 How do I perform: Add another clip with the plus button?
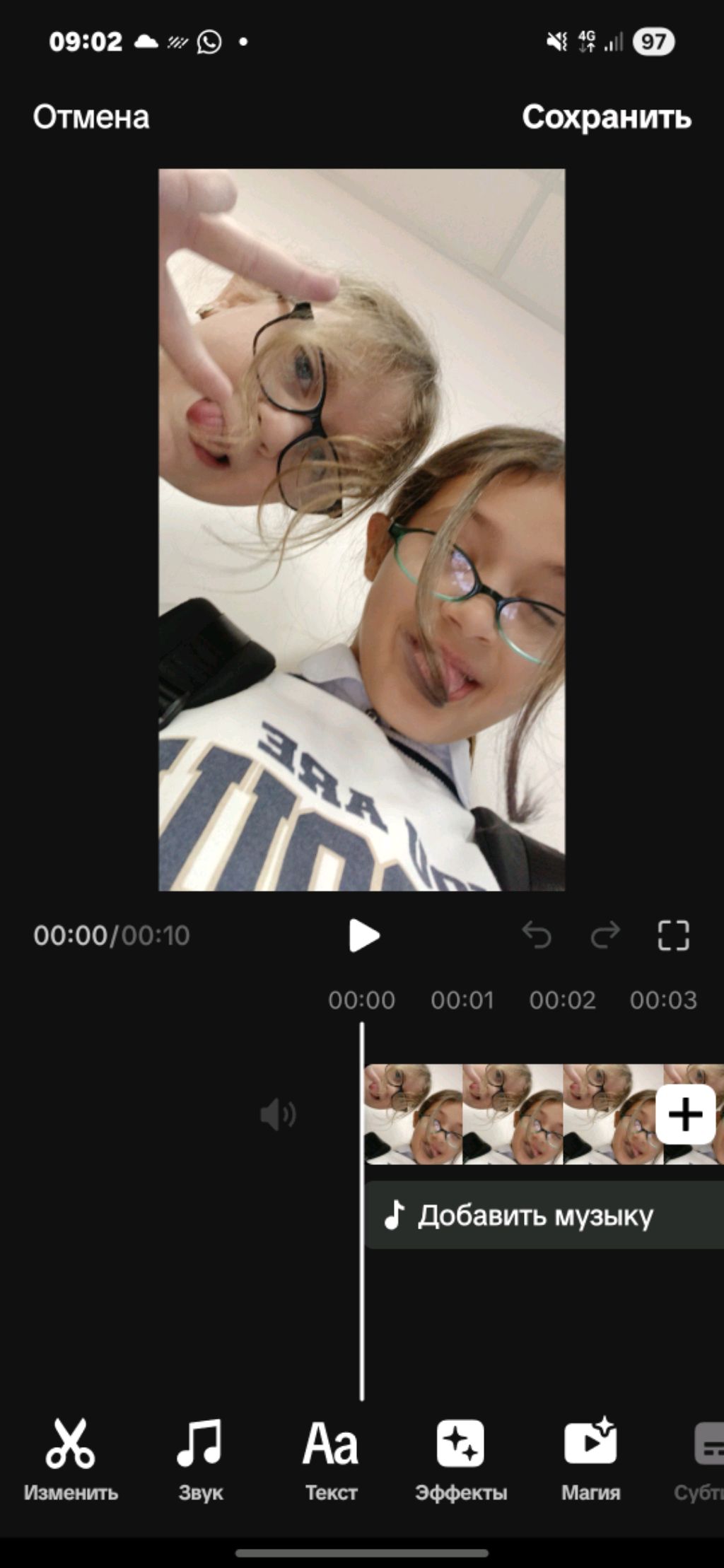(685, 1115)
